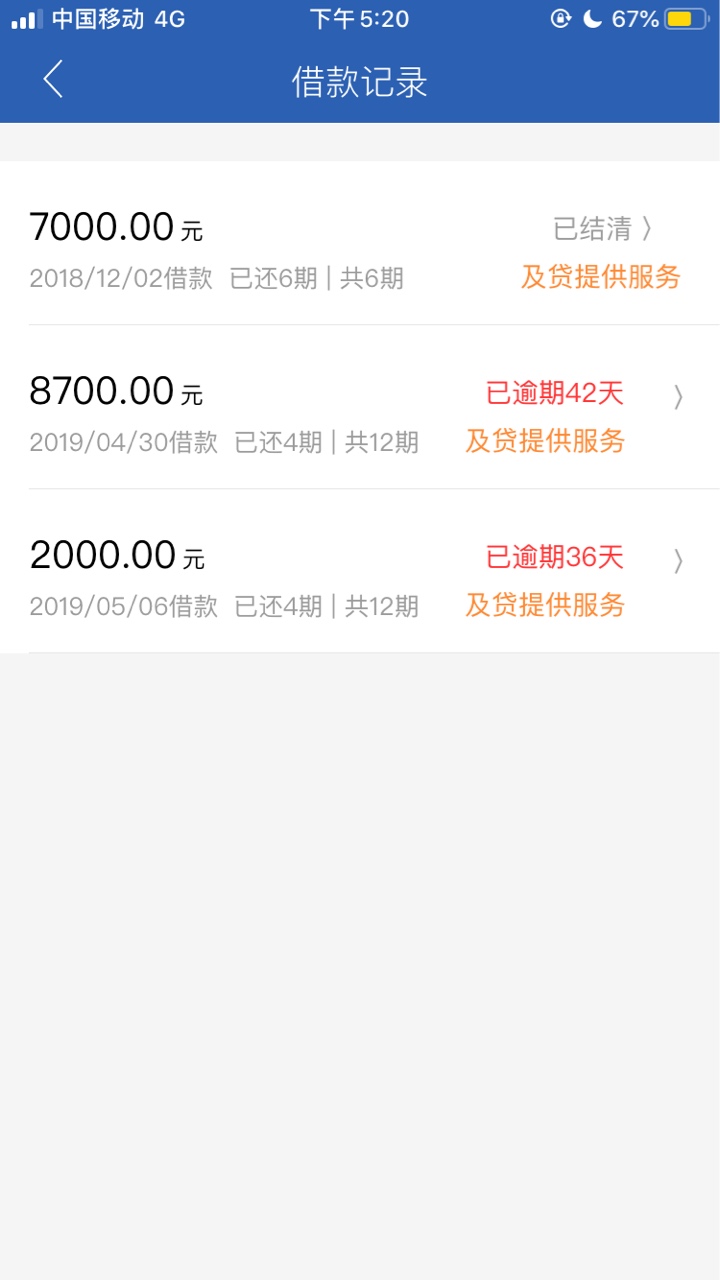
Task: Open the 8700.00元 loan overdue 42 days
Action: tap(360, 407)
